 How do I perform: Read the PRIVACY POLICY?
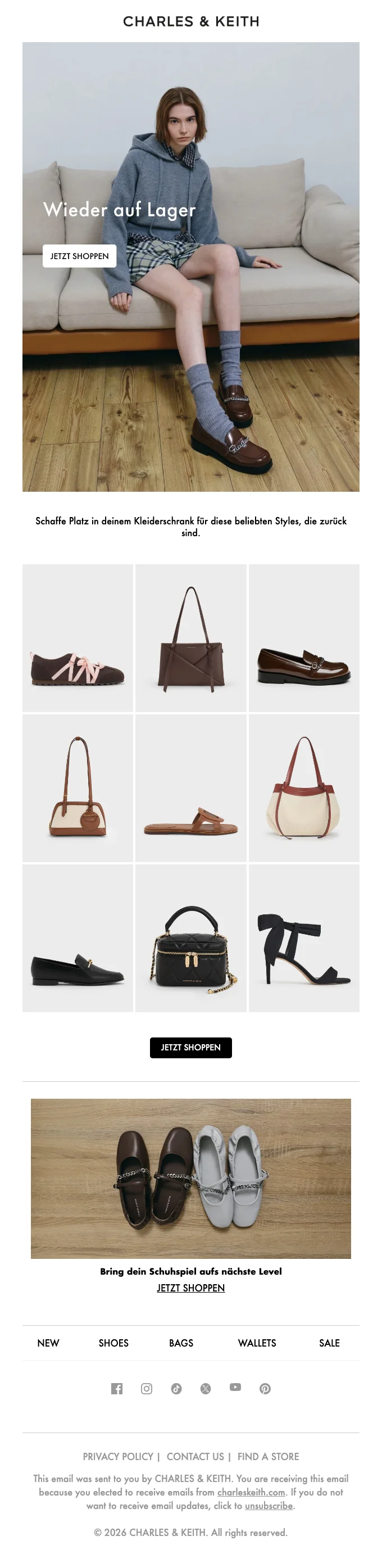[x=118, y=1457]
